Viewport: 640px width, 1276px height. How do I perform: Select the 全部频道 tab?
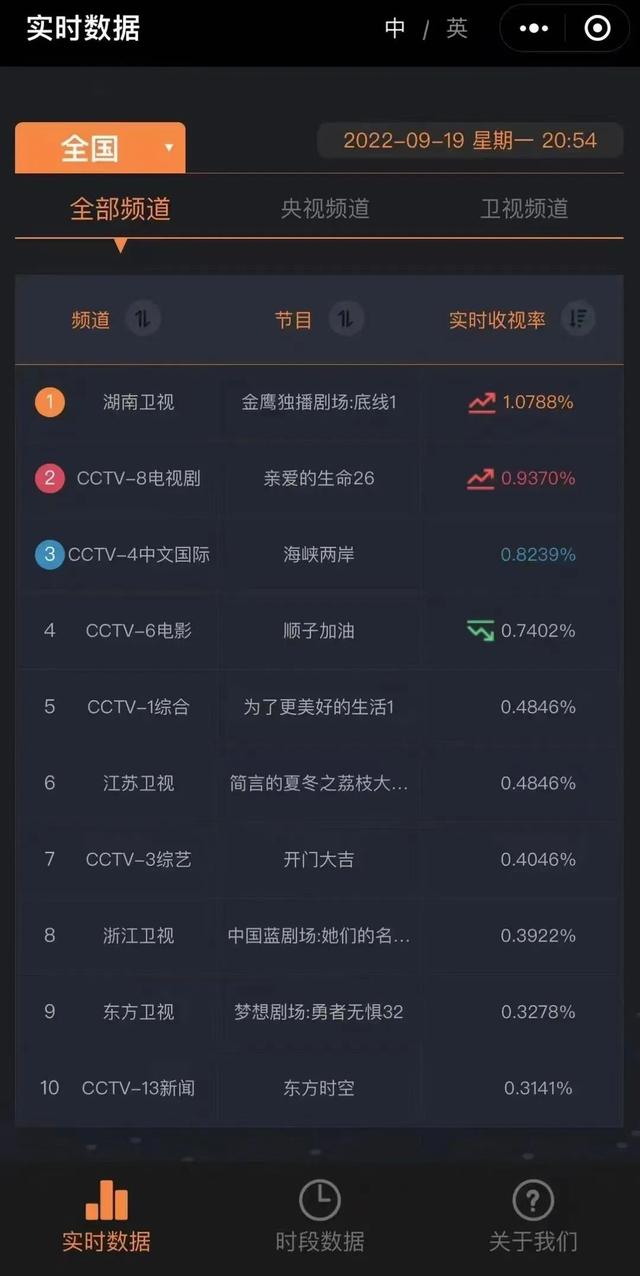pyautogui.click(x=120, y=208)
